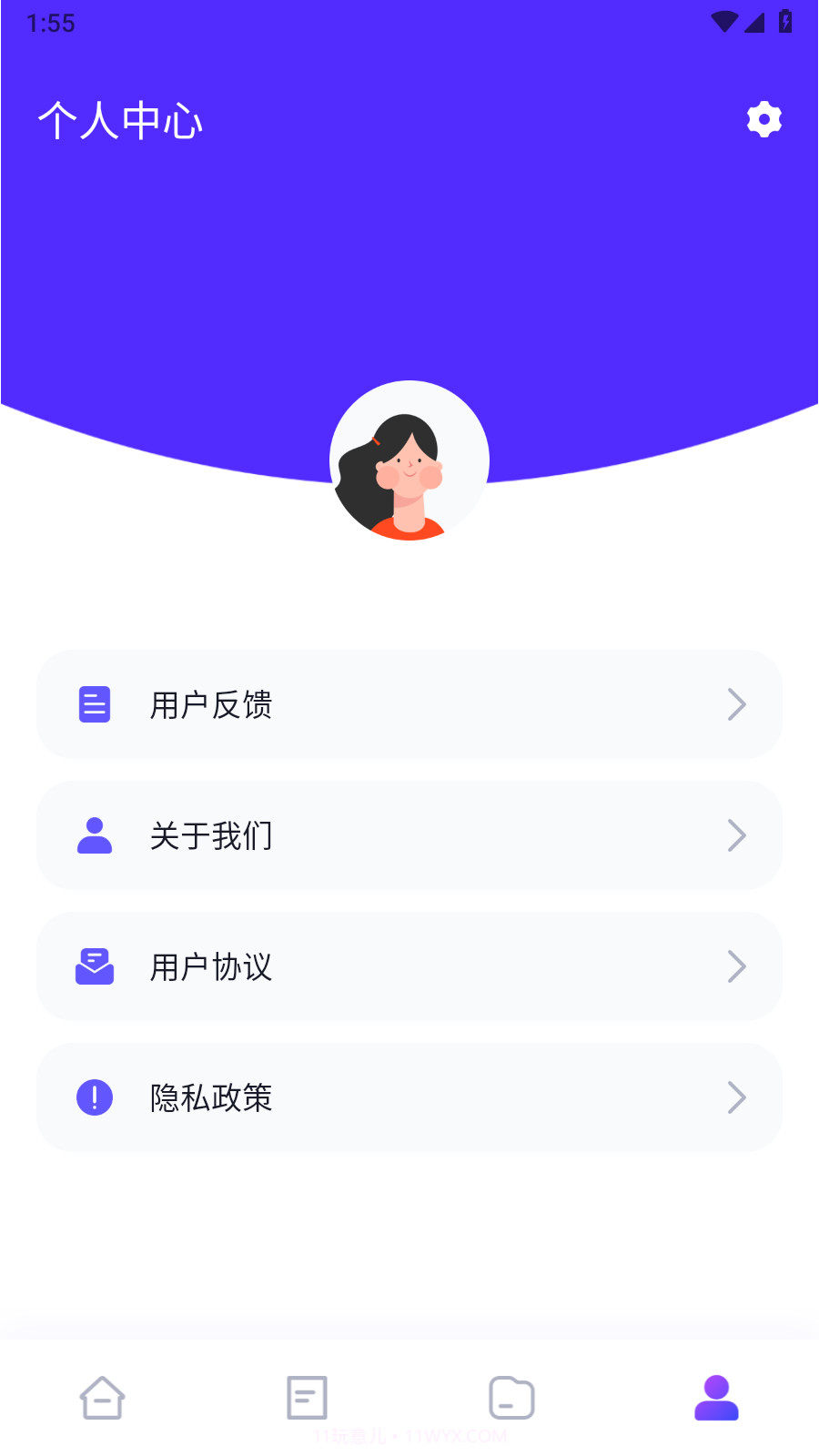Open the 隐私政策 privacy policy entry
Screen dimensions: 819x1456
click(409, 1097)
